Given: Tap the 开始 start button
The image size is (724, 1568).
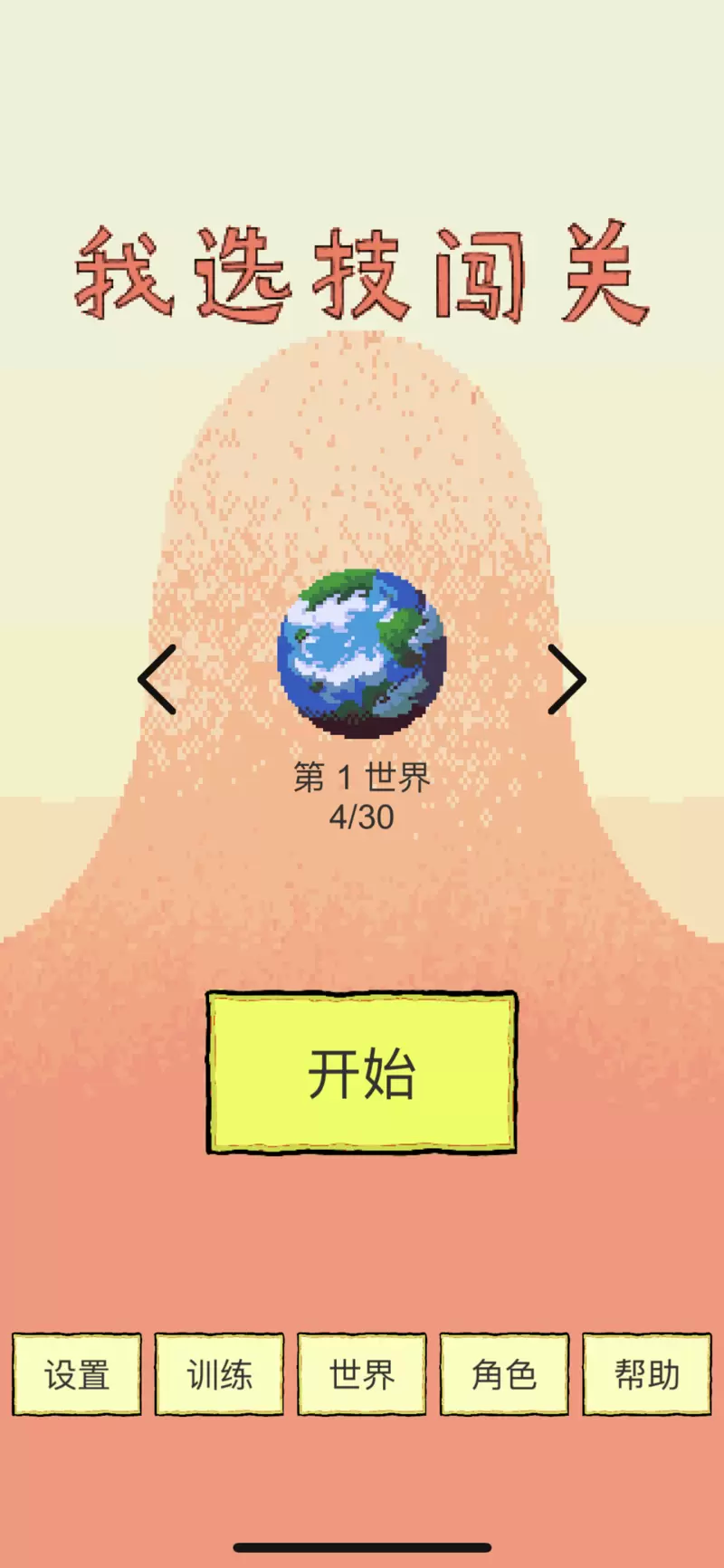Looking at the screenshot, I should click(362, 1073).
